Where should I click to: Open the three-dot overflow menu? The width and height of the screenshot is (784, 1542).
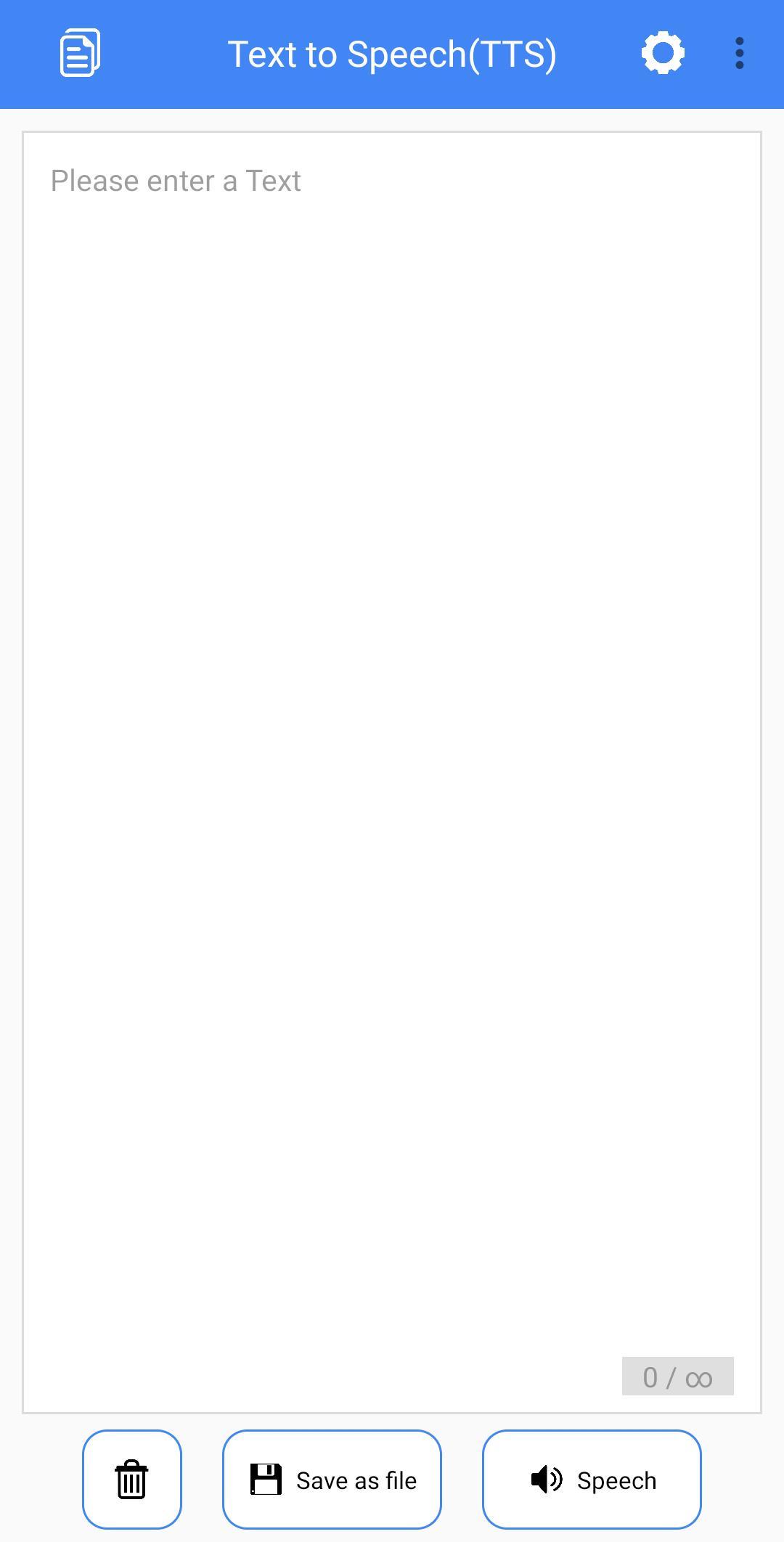click(x=739, y=53)
